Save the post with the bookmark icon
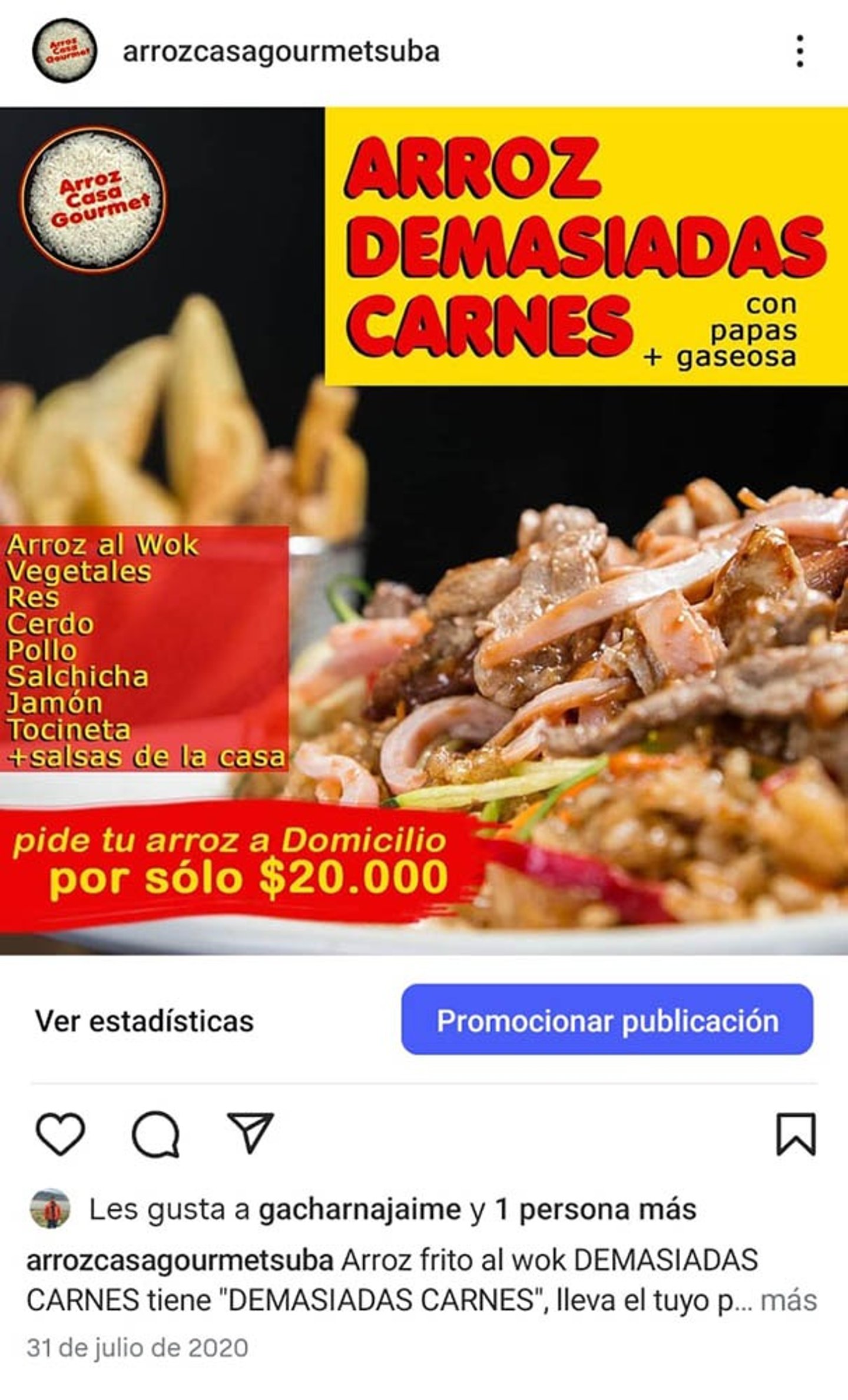Screen dimensions: 848x1400 pyautogui.click(x=796, y=1134)
